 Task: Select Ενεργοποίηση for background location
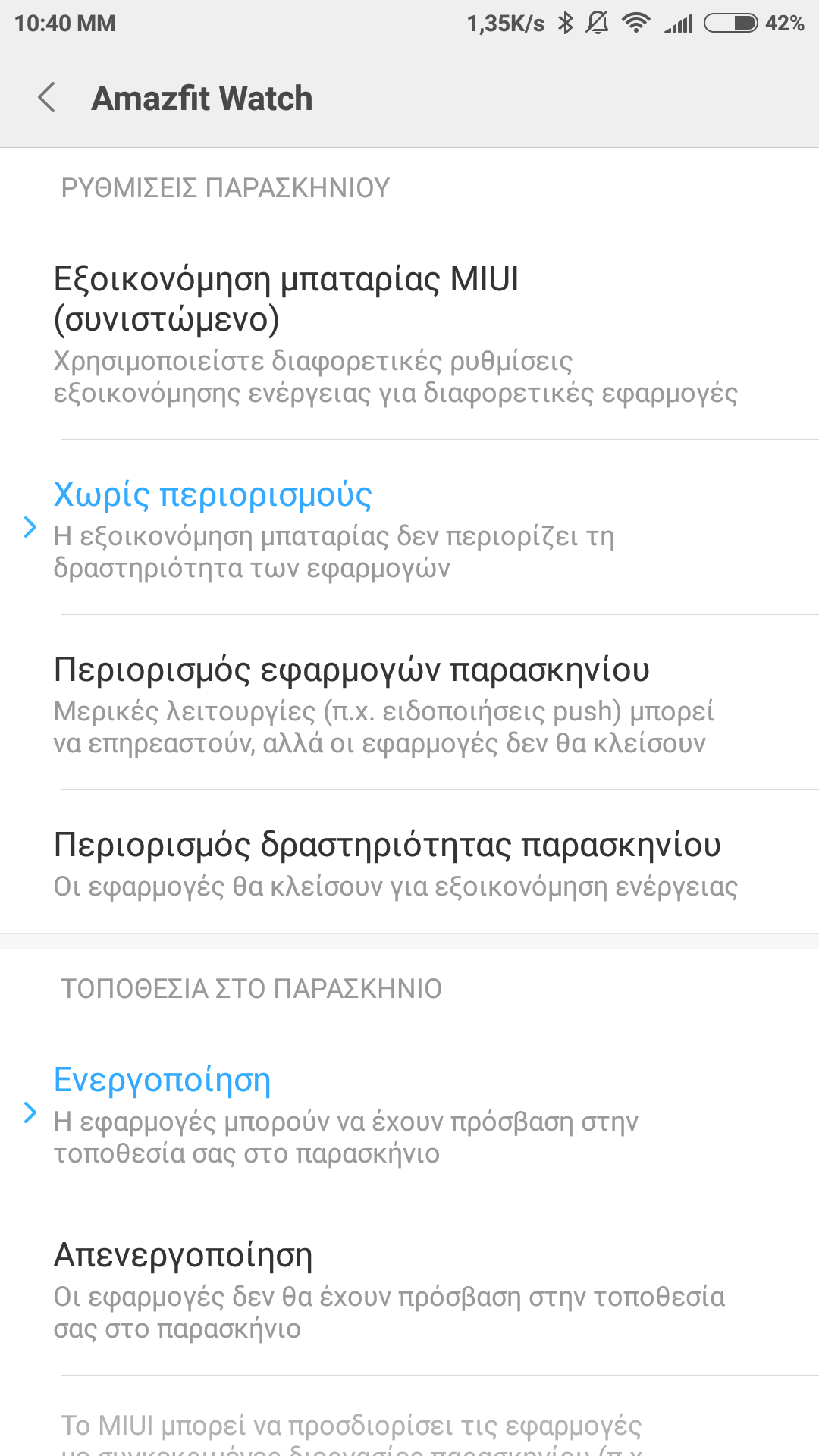point(409,1113)
